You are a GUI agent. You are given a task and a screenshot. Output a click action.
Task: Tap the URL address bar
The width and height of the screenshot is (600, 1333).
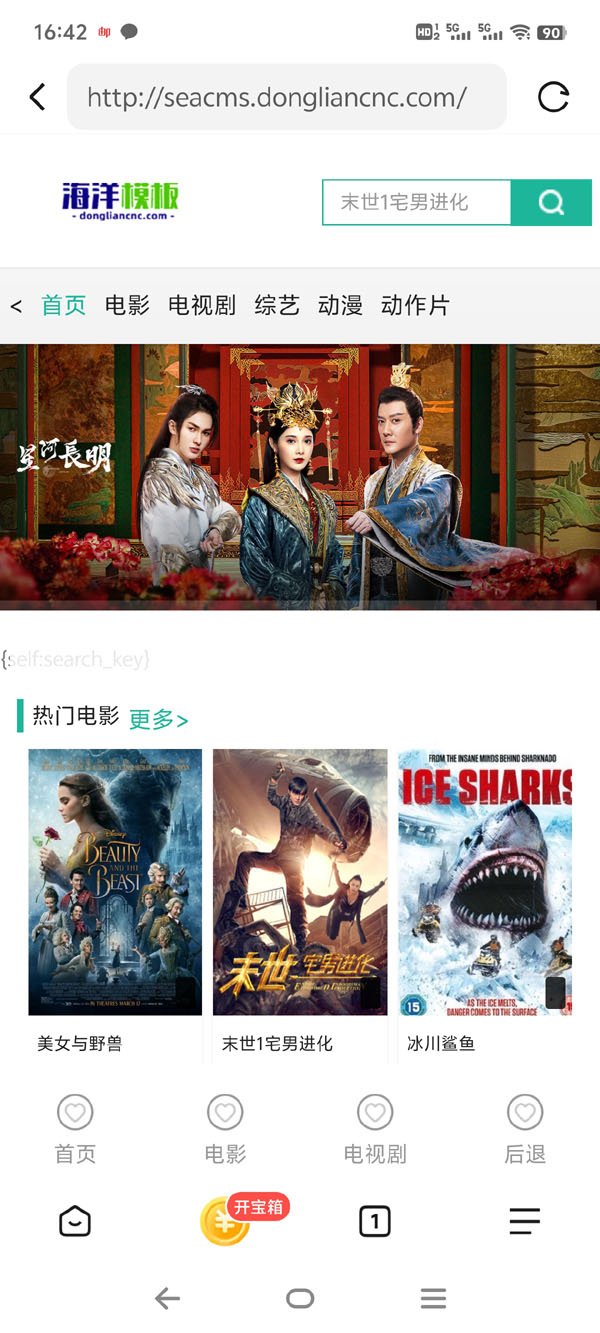(286, 97)
